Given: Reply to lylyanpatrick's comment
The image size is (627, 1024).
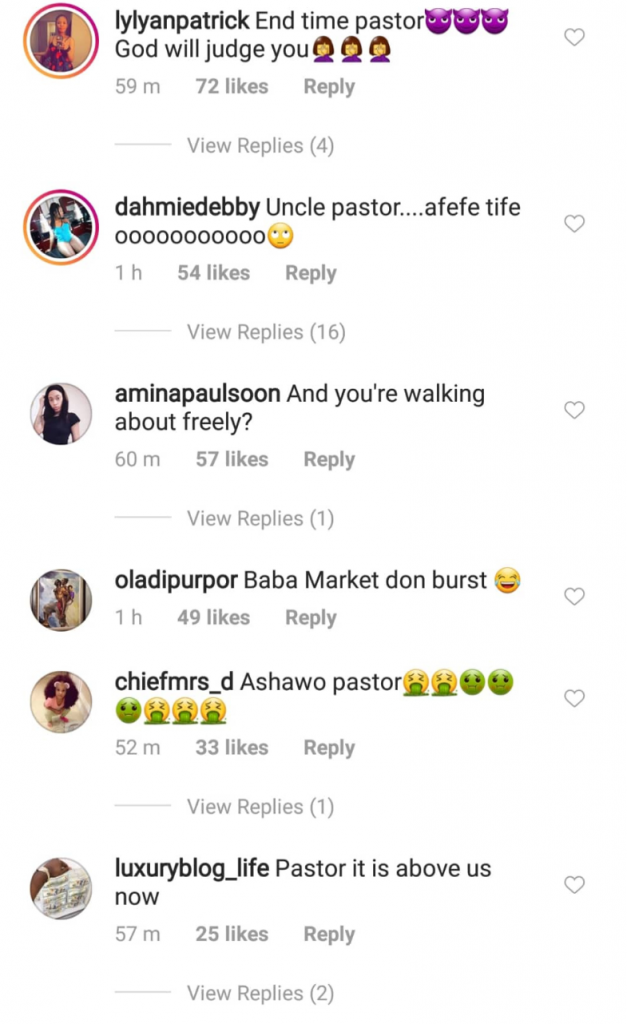Looking at the screenshot, I should pos(329,87).
